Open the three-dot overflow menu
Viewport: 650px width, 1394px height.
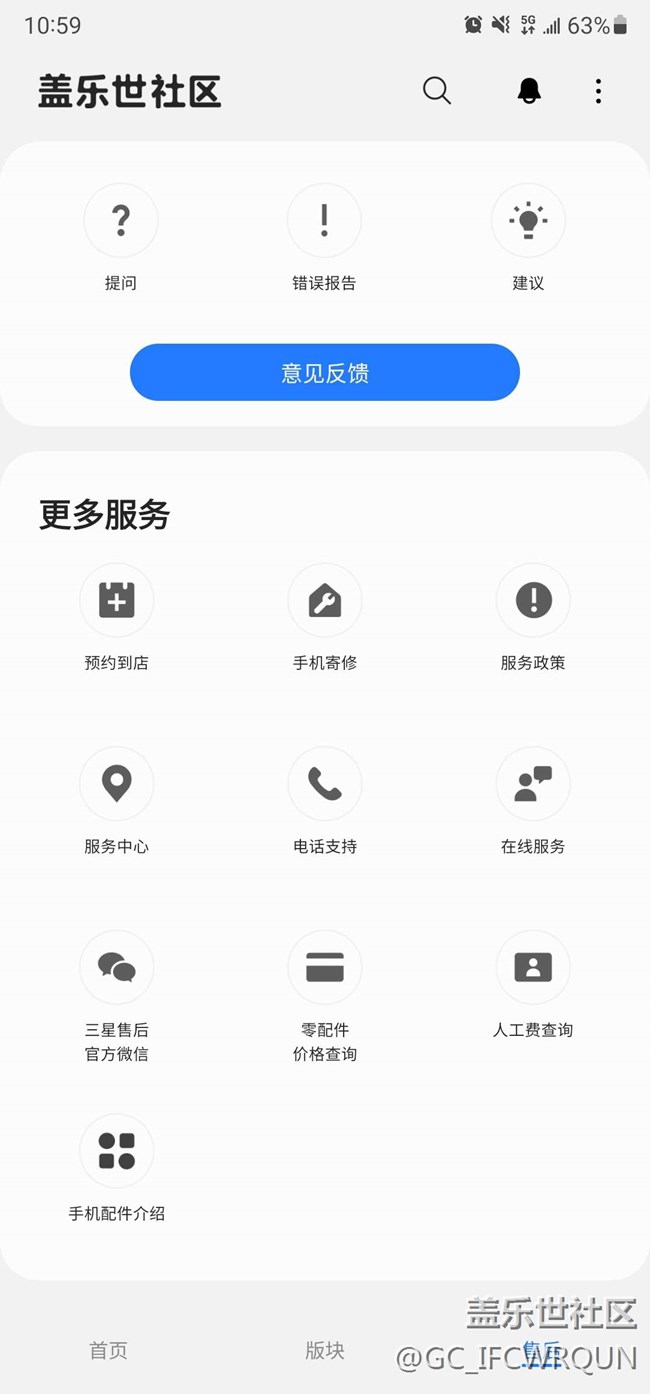tap(598, 91)
